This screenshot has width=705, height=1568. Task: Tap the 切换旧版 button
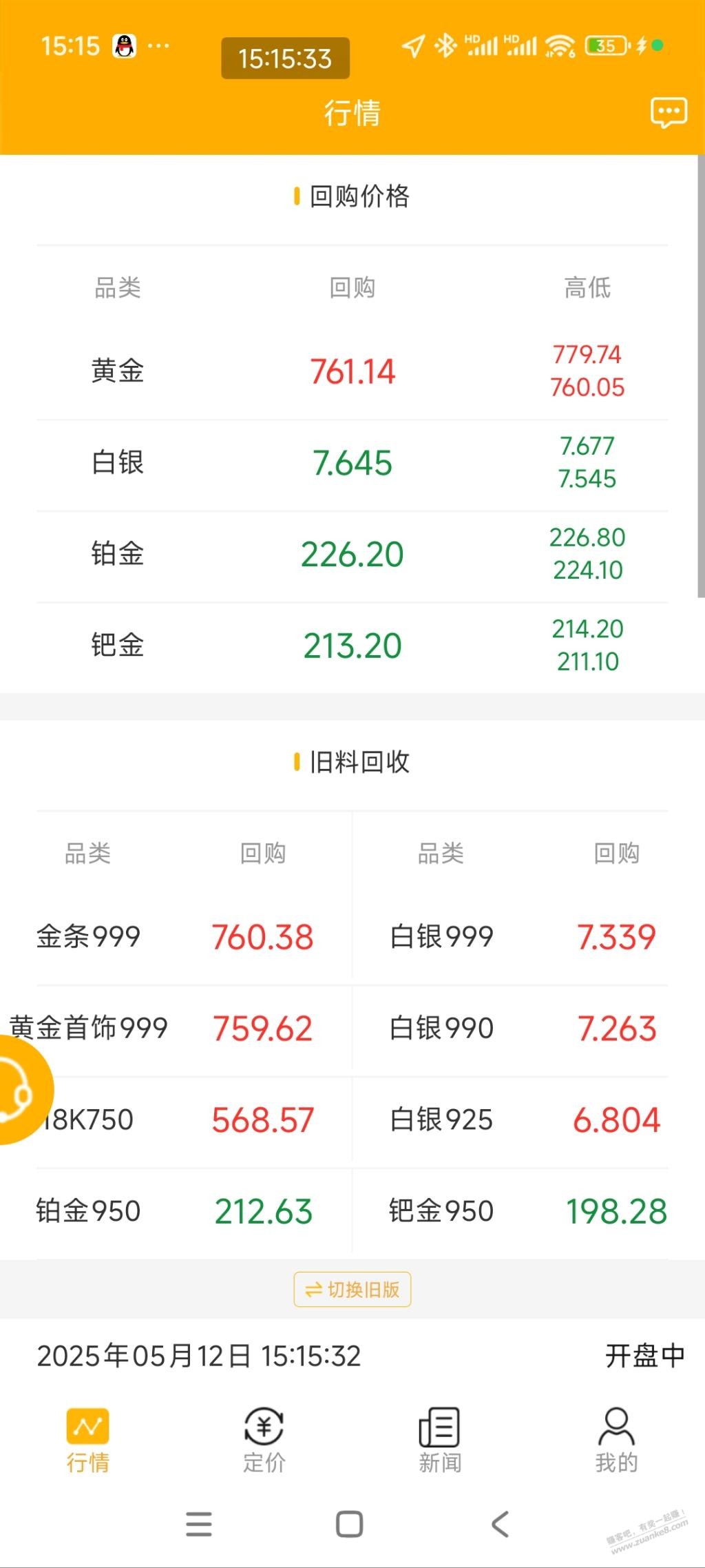click(352, 1289)
